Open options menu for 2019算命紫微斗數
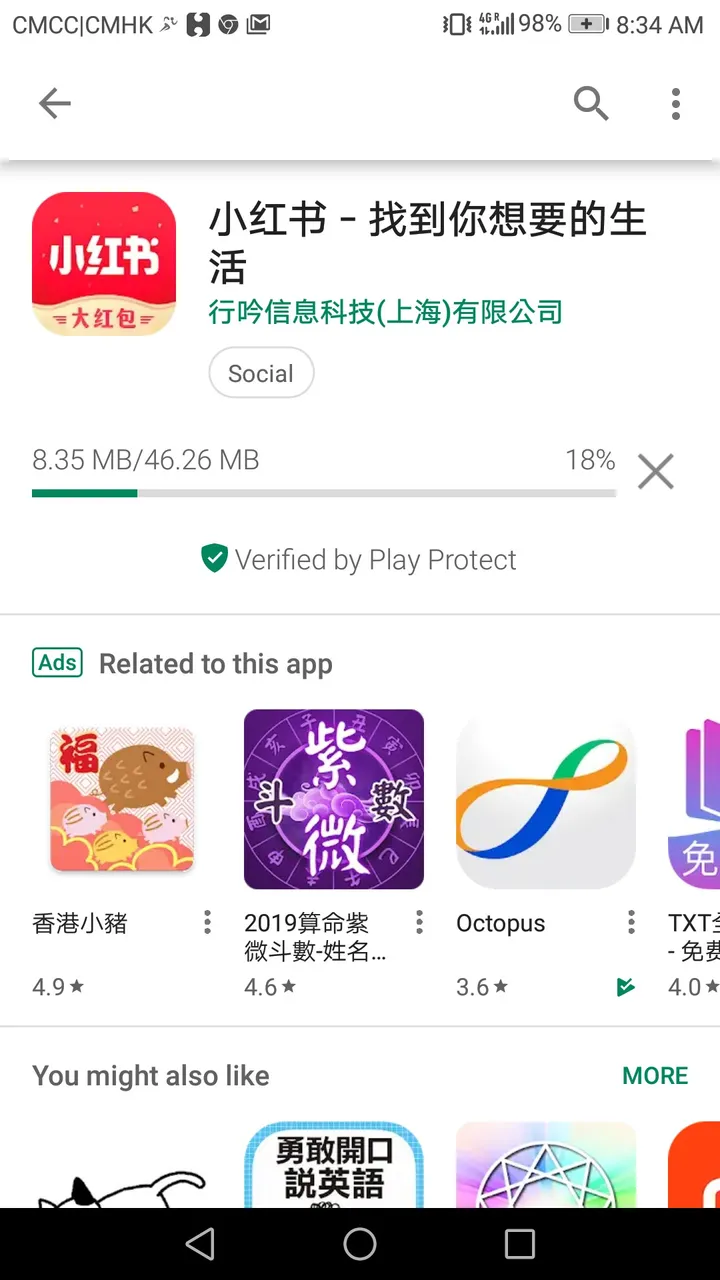 [x=419, y=922]
